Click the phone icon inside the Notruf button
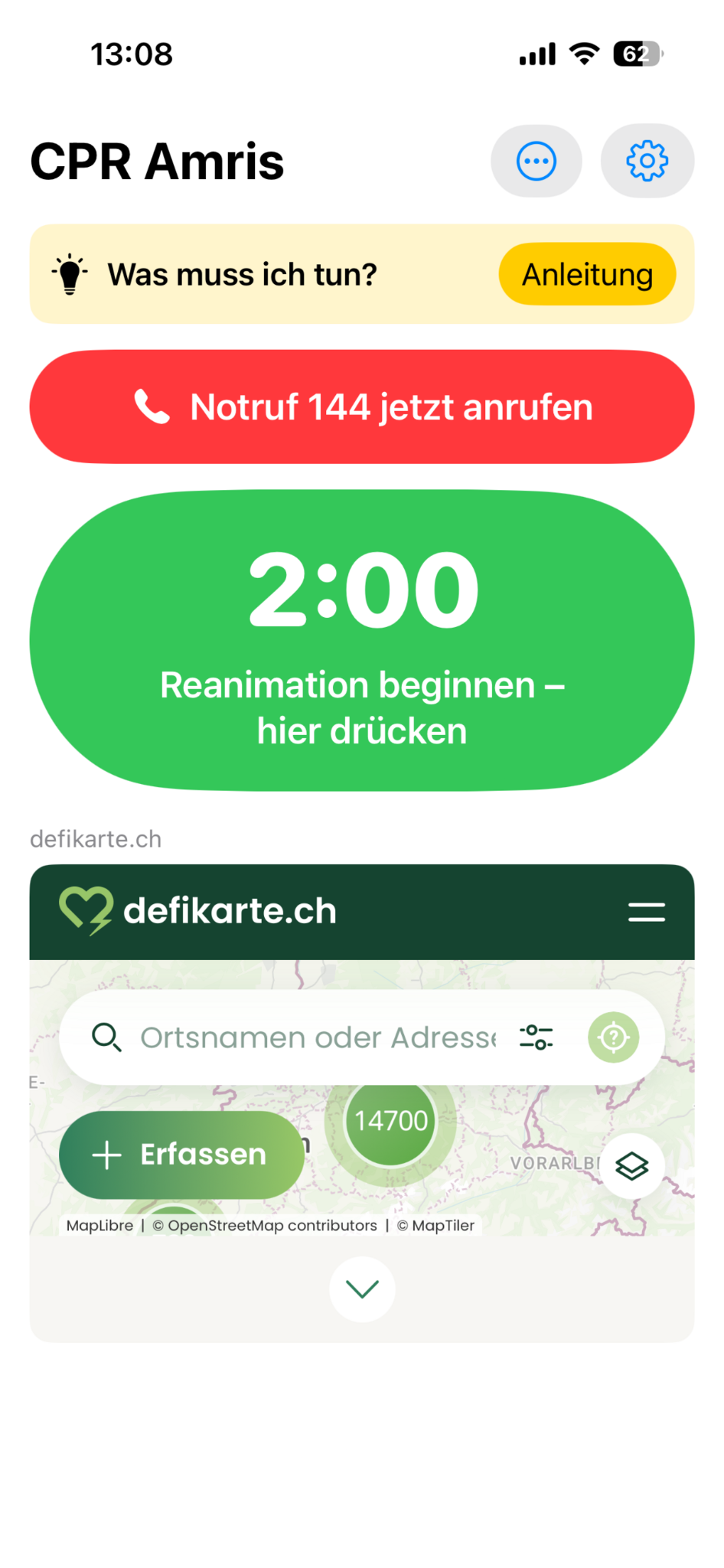 (152, 407)
